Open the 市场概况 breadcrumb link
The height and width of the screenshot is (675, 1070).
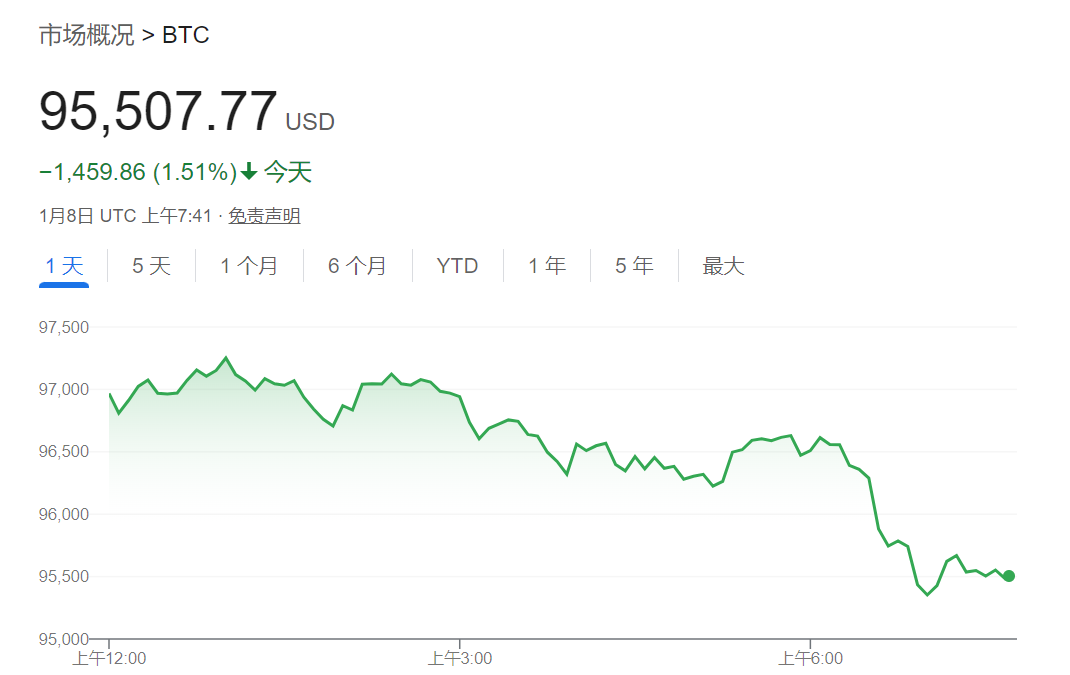tap(86, 36)
